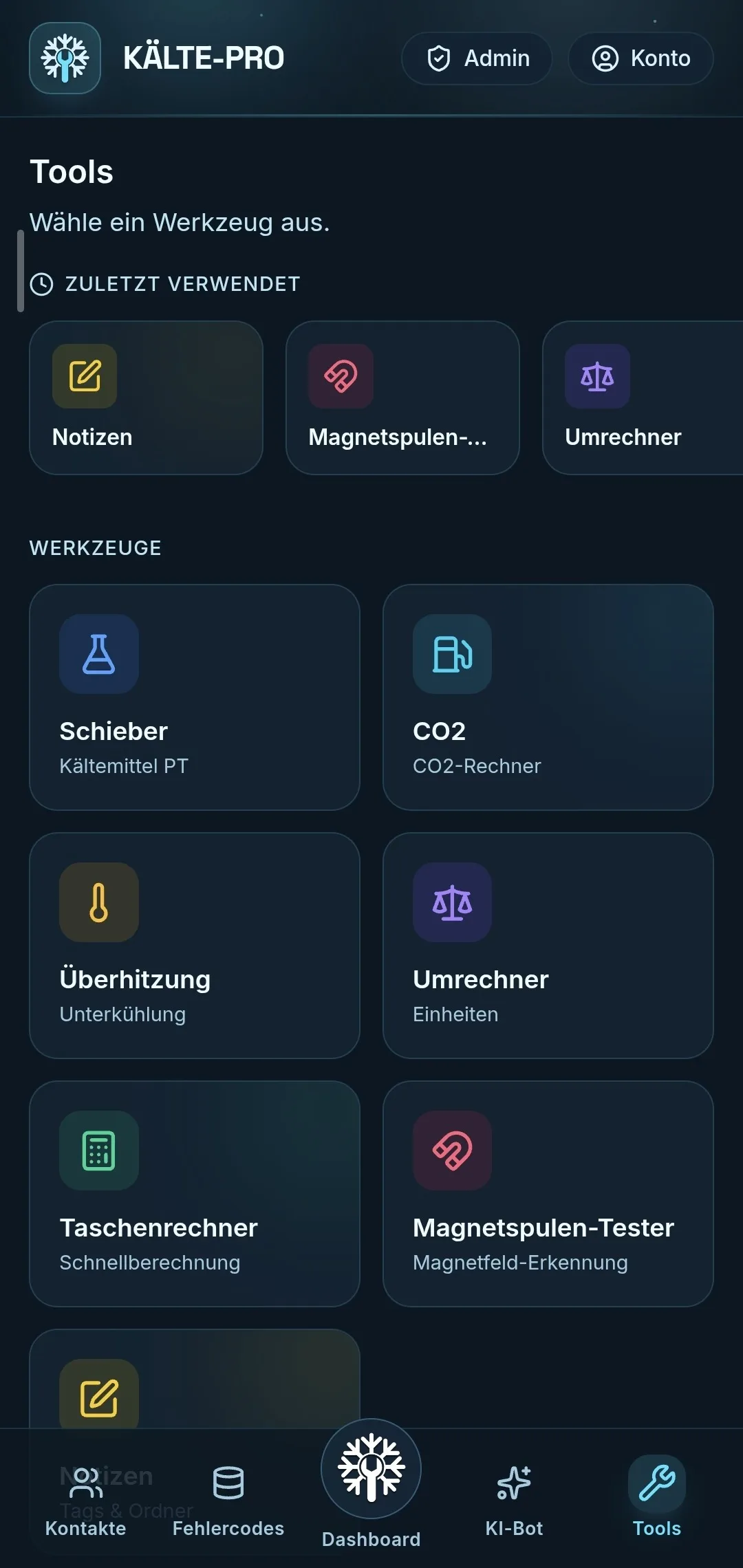Click the vertical scrollbar on the left
Image resolution: width=743 pixels, height=1568 pixels.
[21, 272]
